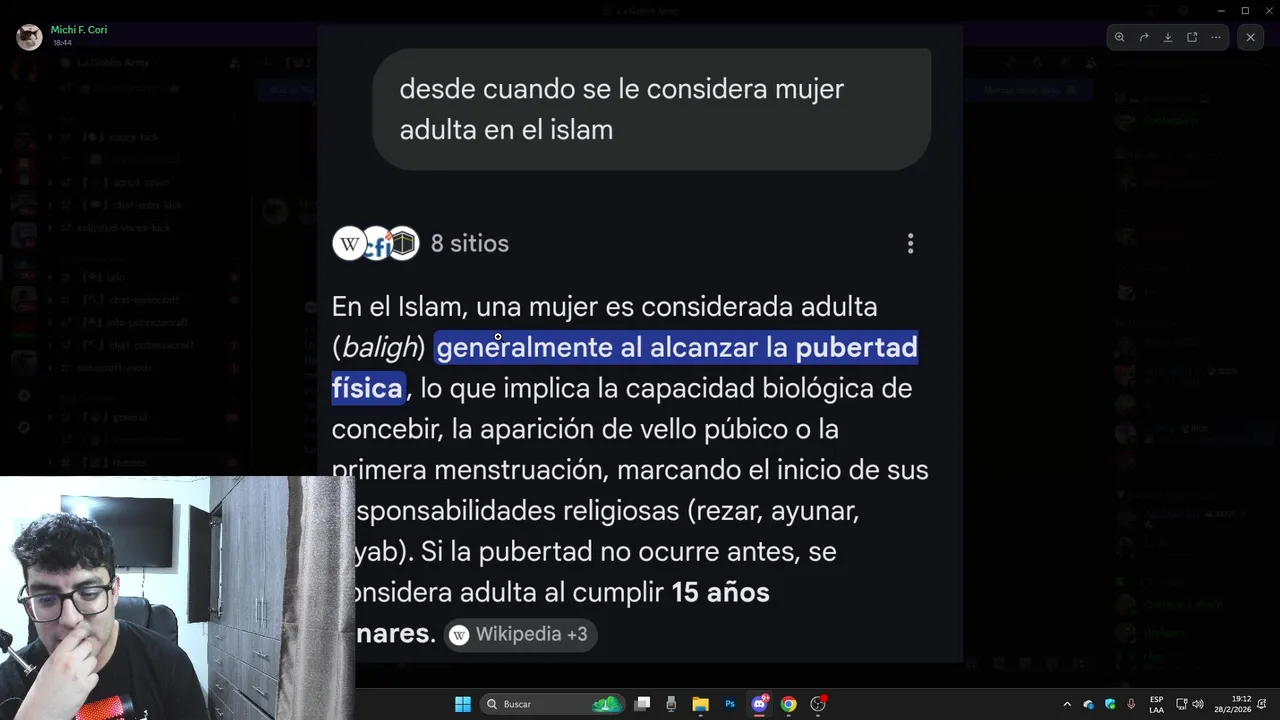Open File Explorer from the taskbar
Image resolution: width=1280 pixels, height=720 pixels.
[x=700, y=704]
